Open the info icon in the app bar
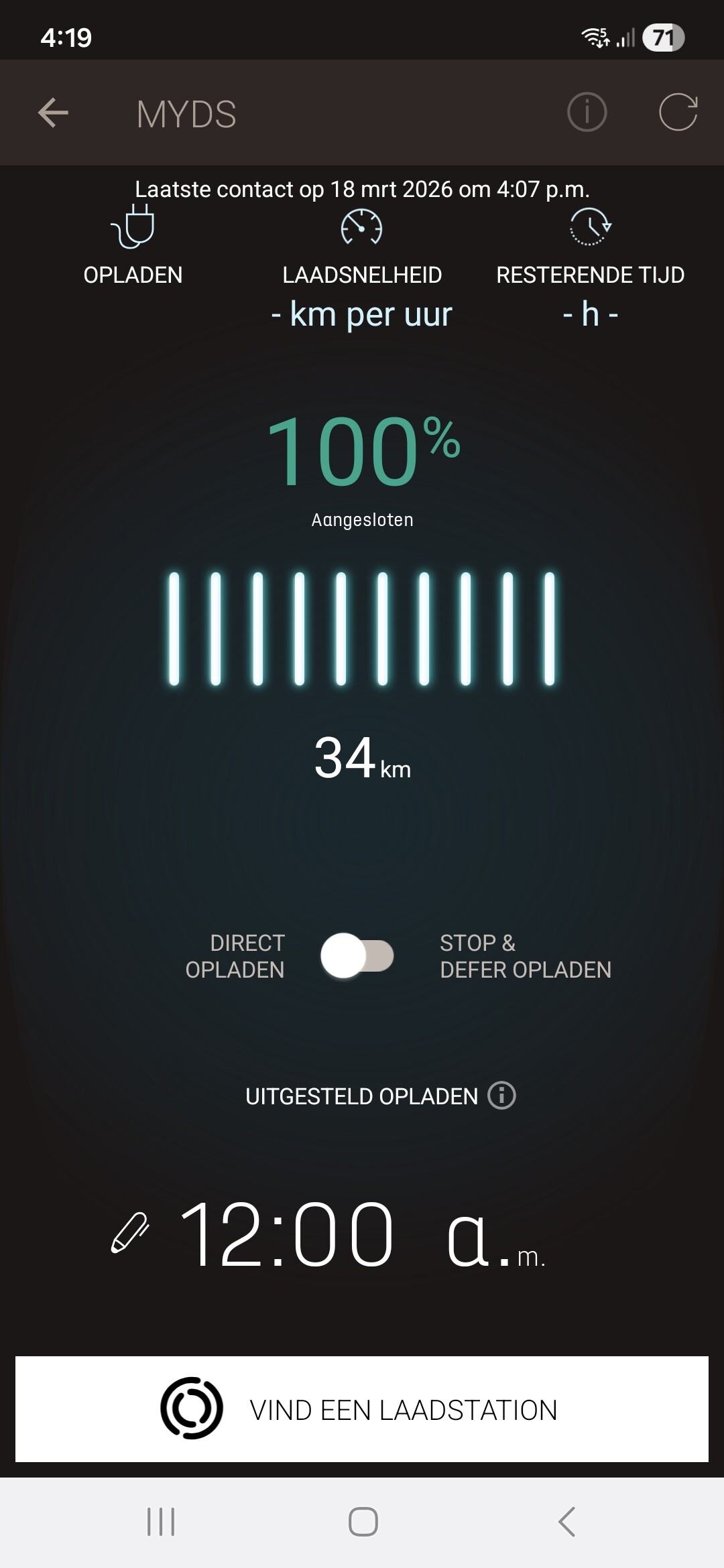 [587, 113]
